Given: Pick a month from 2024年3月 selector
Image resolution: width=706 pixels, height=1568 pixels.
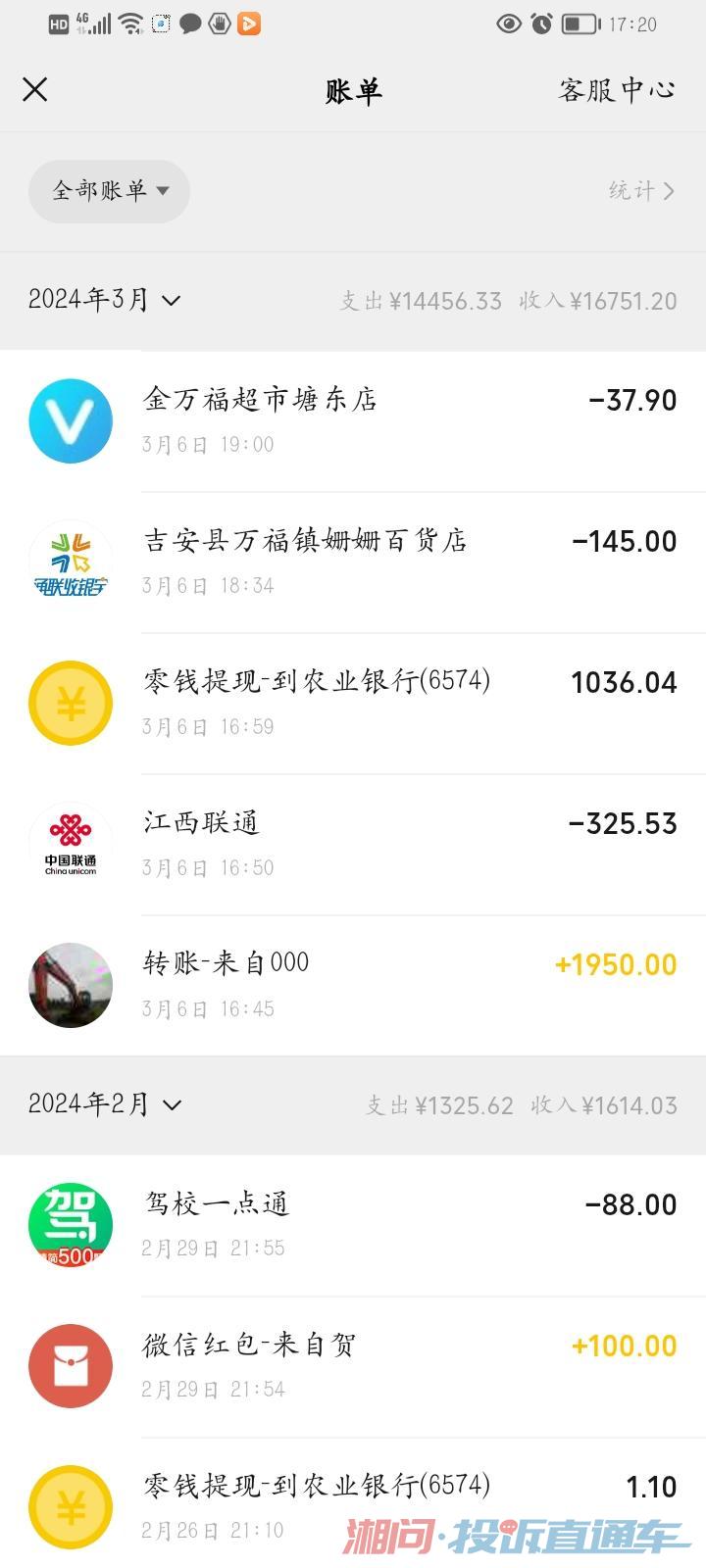Looking at the screenshot, I should click(x=104, y=300).
